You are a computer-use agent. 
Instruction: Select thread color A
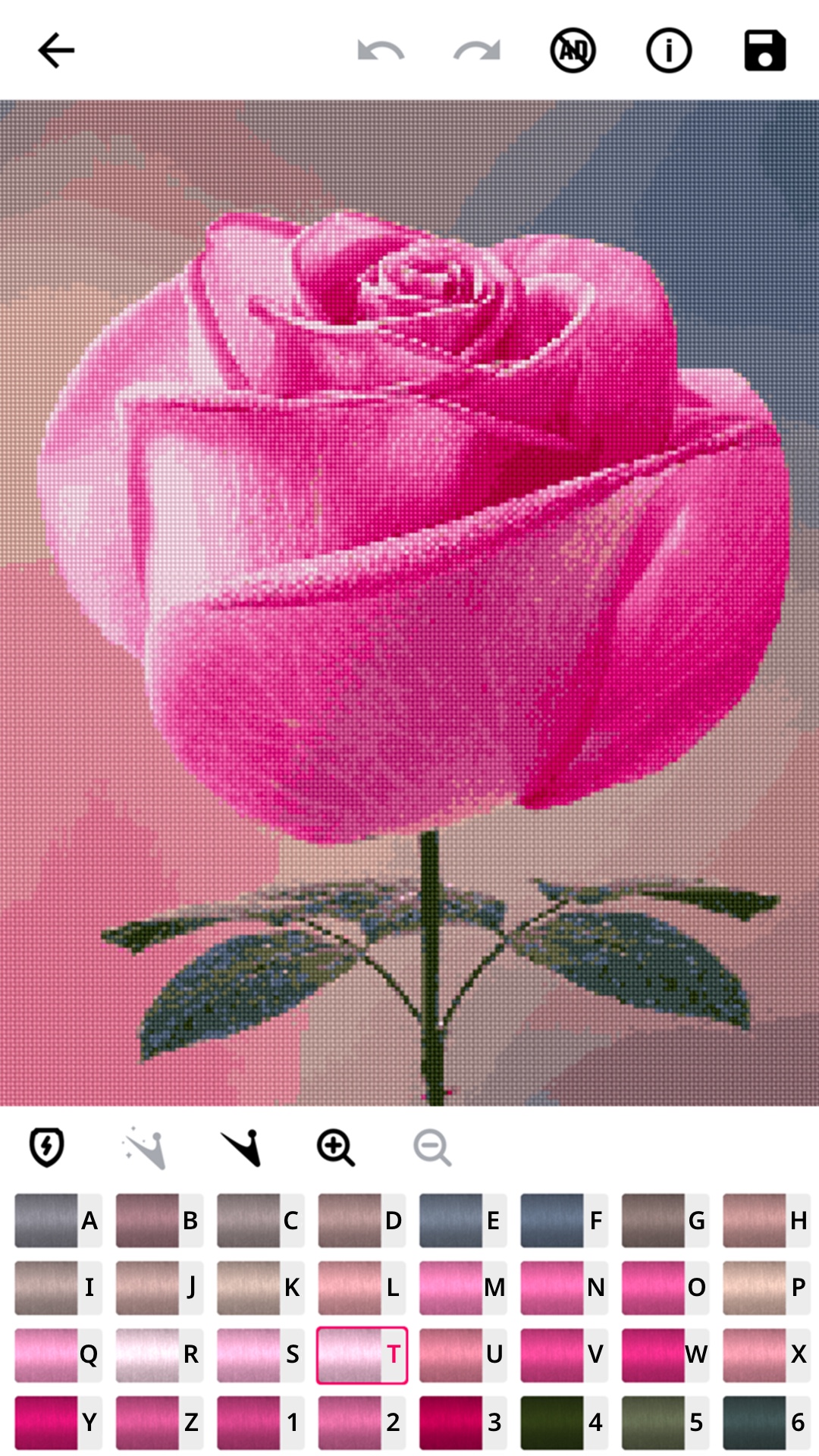58,1220
